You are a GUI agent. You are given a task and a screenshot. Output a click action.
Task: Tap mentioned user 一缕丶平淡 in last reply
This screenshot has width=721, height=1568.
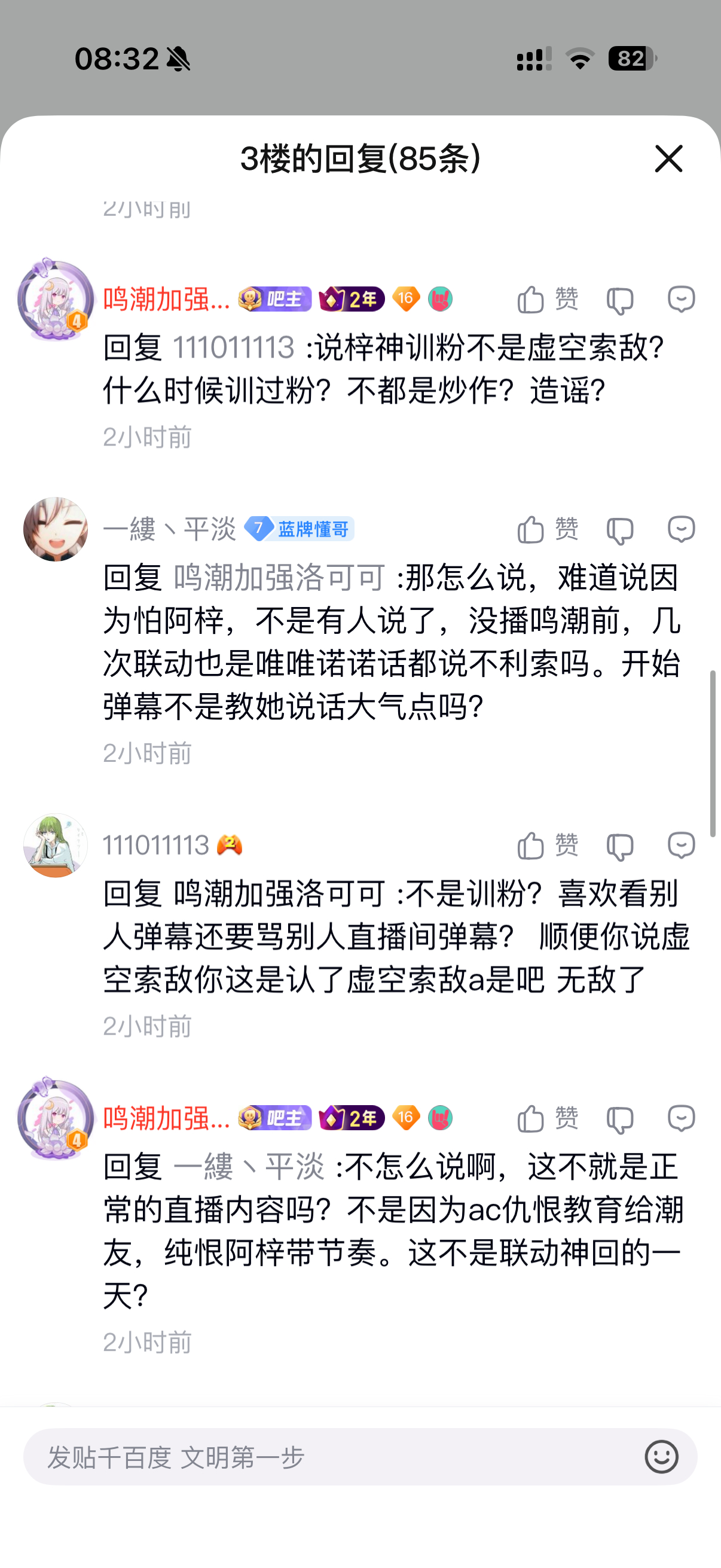click(249, 1167)
